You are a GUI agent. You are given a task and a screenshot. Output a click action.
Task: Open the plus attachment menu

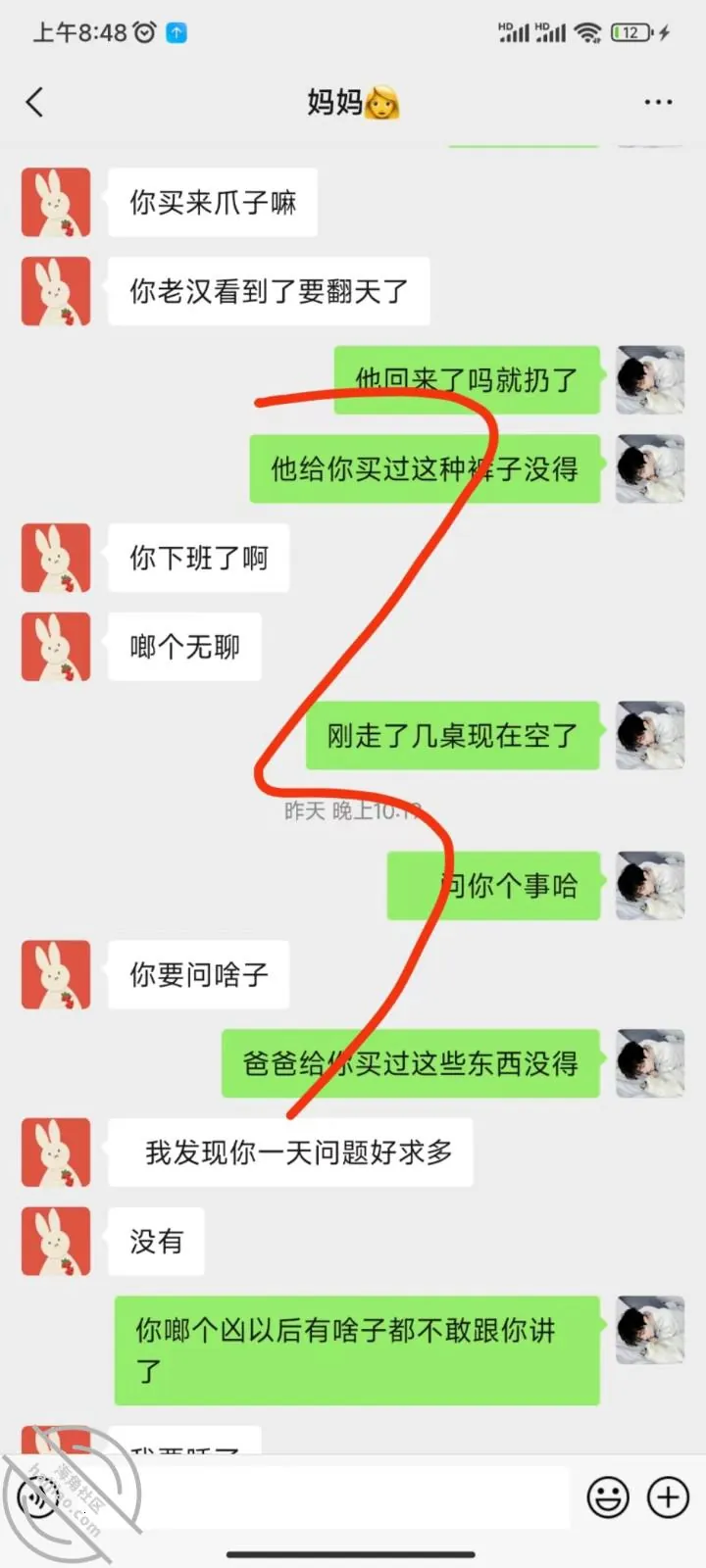coord(669,1497)
